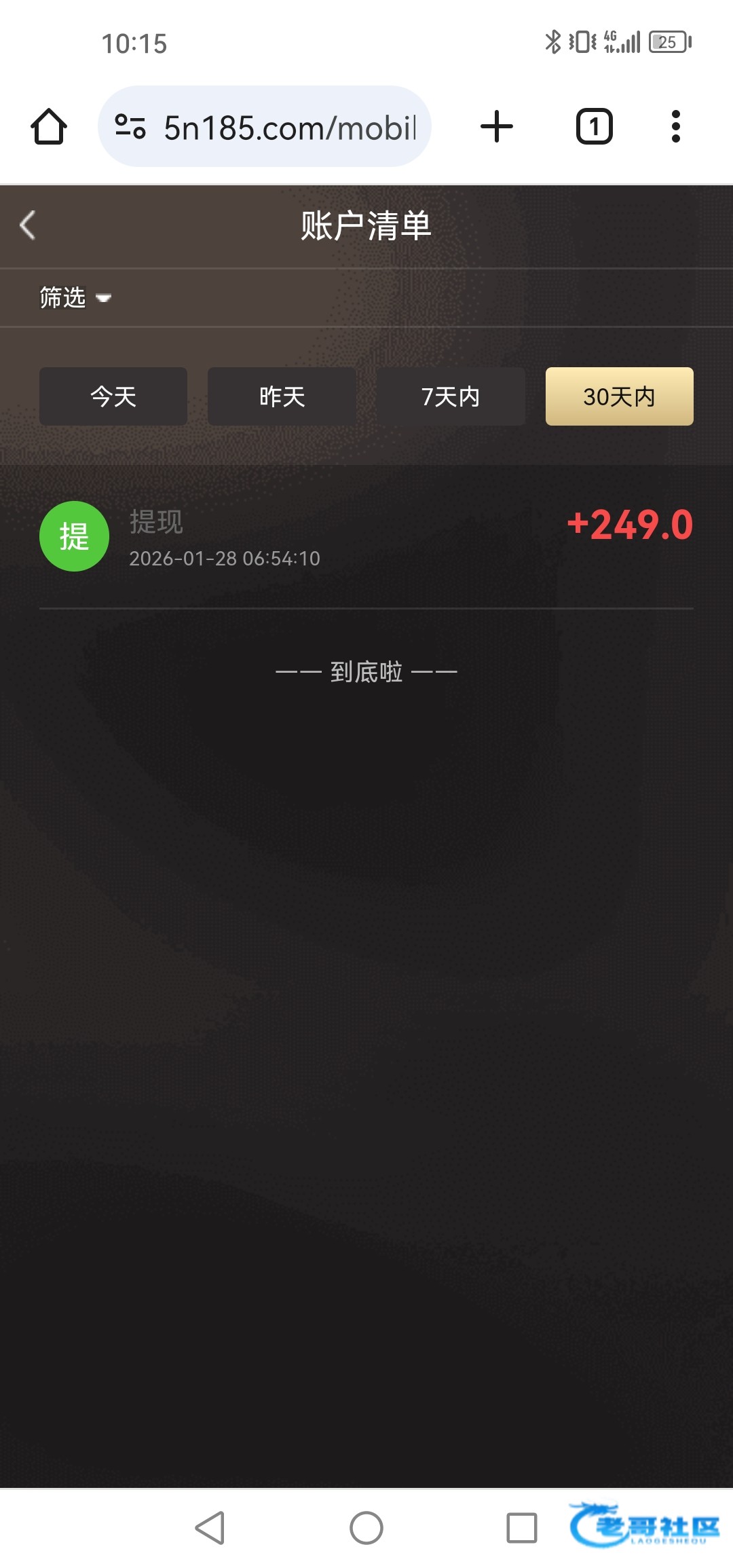Go back from the 账户清单 page
The width and height of the screenshot is (733, 1568).
click(x=28, y=225)
